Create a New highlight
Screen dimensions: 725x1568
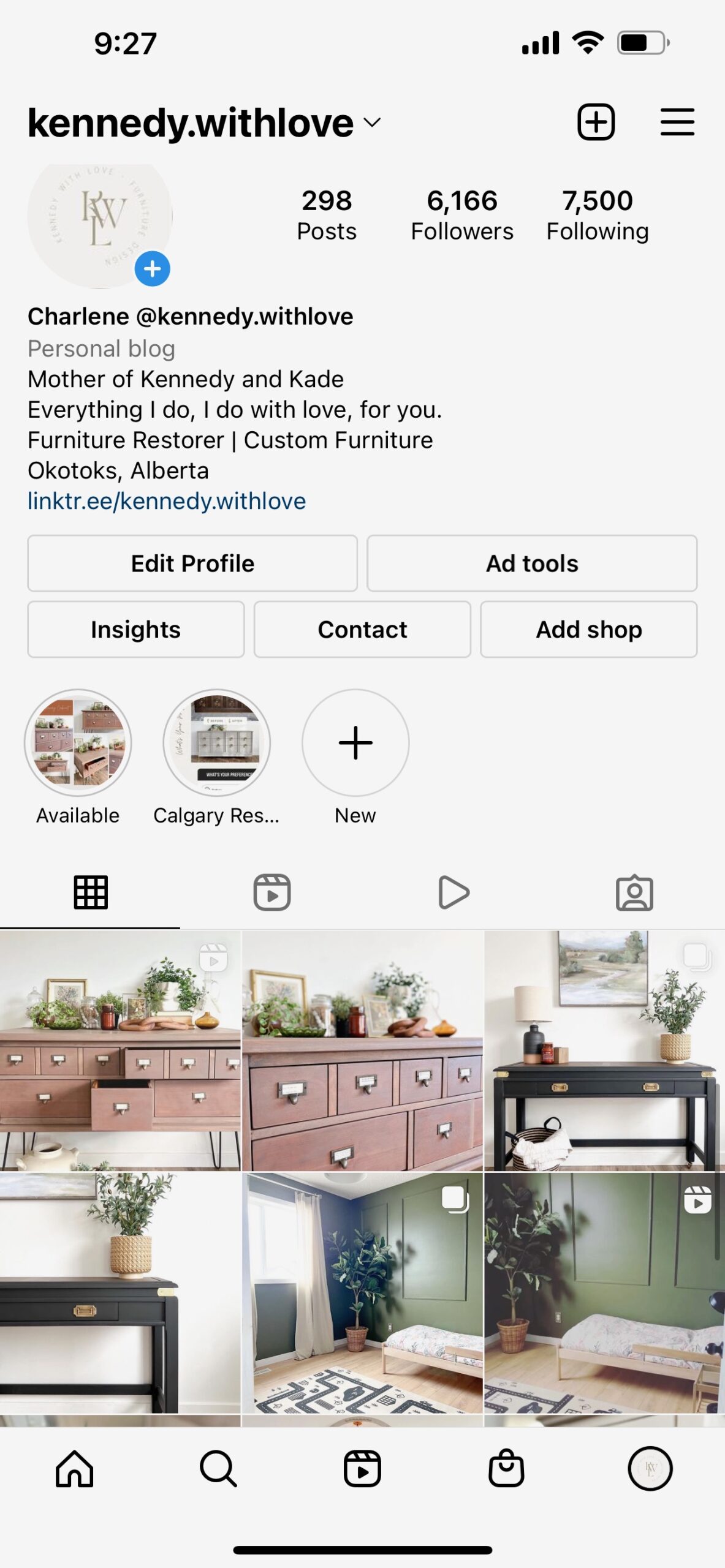tap(355, 743)
